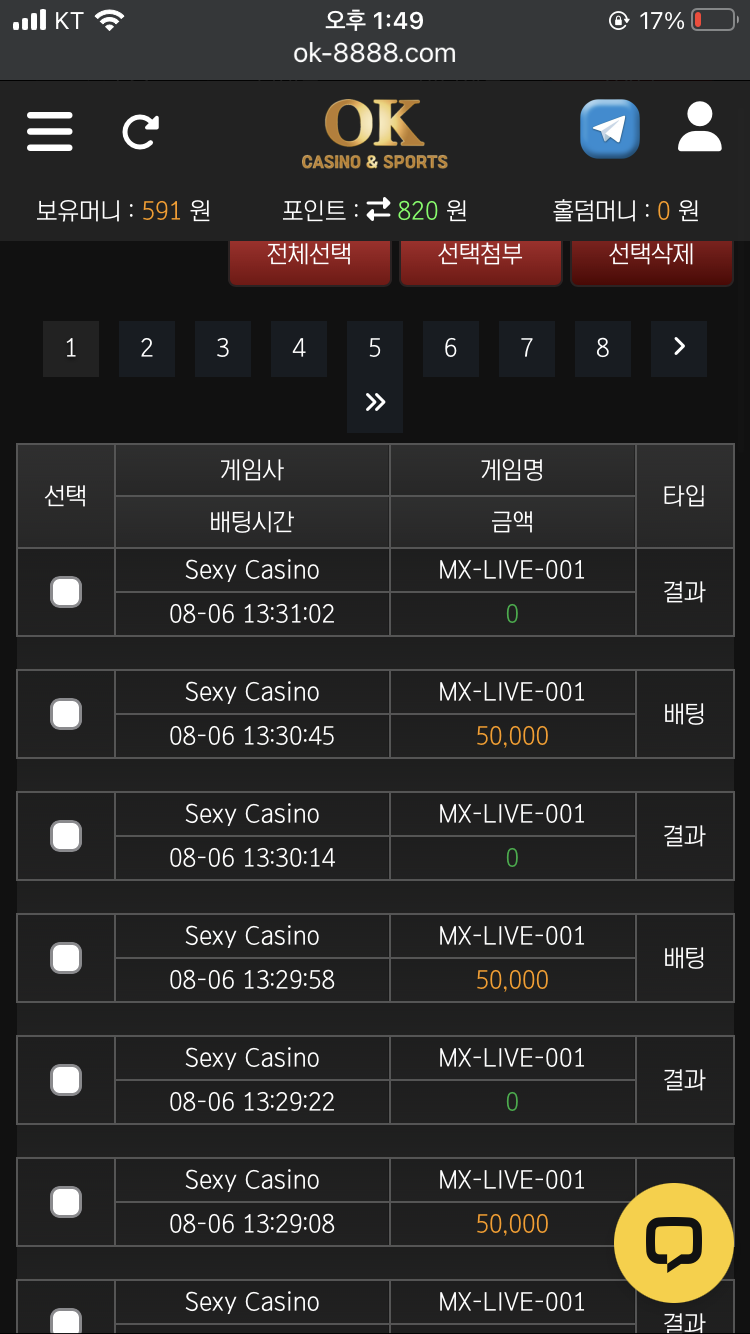
Task: Open the yellow live chat bubble
Action: pyautogui.click(x=674, y=1243)
